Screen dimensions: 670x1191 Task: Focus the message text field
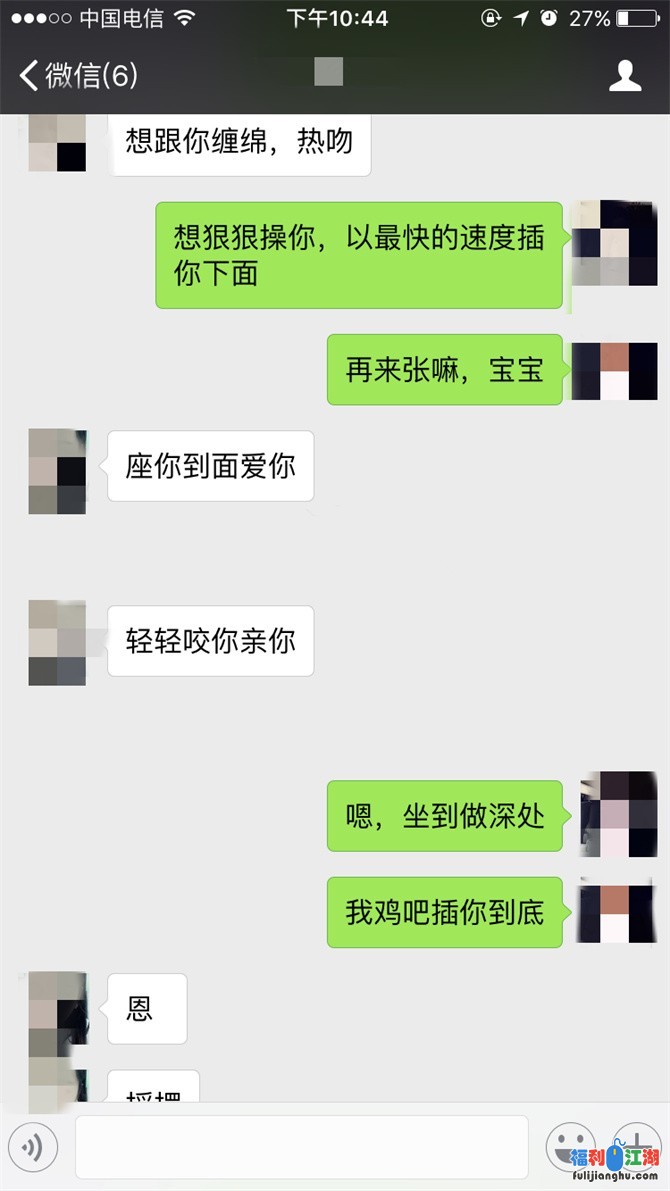(x=301, y=1147)
